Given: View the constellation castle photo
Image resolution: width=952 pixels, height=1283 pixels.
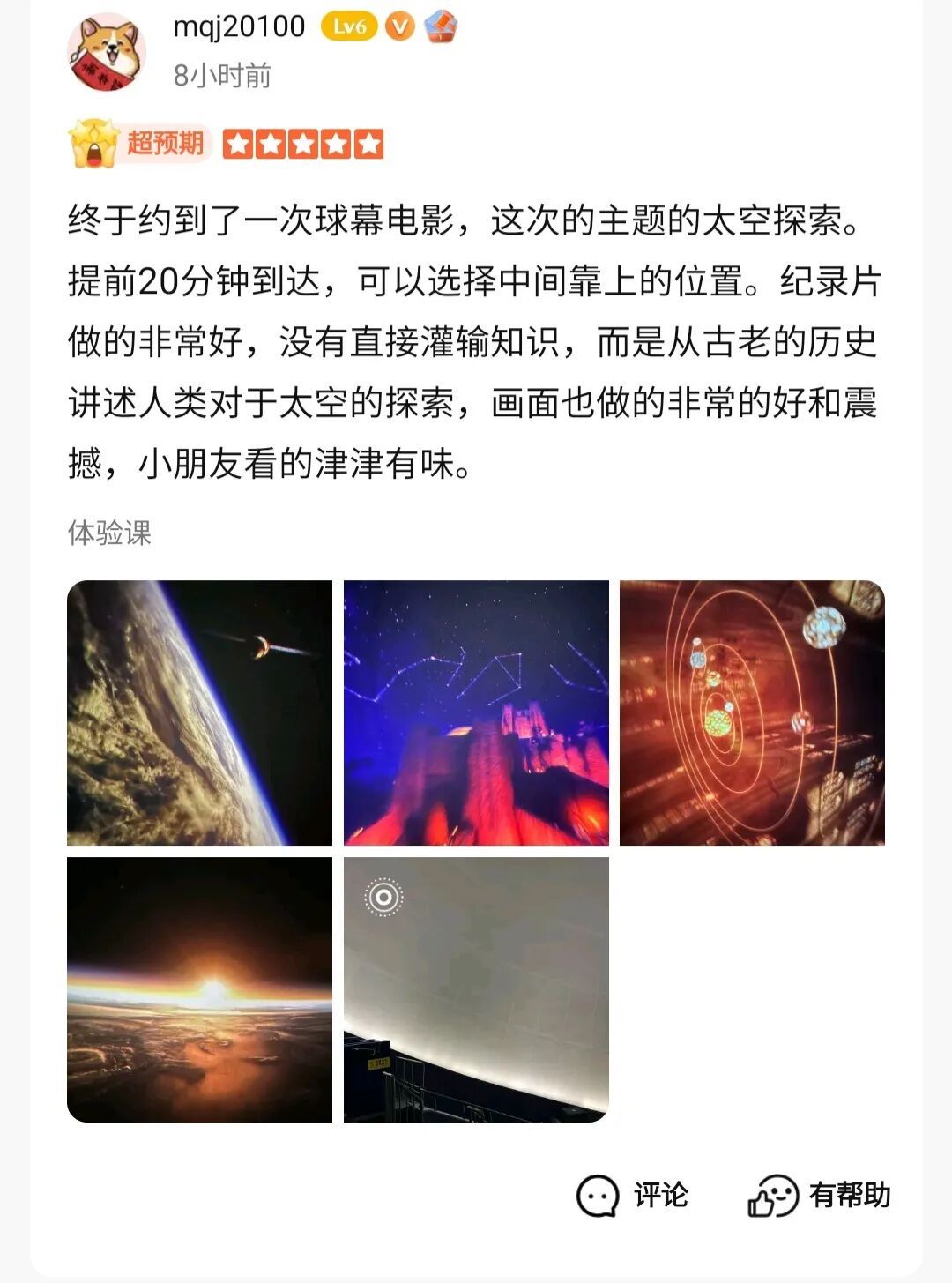Looking at the screenshot, I should tap(476, 712).
